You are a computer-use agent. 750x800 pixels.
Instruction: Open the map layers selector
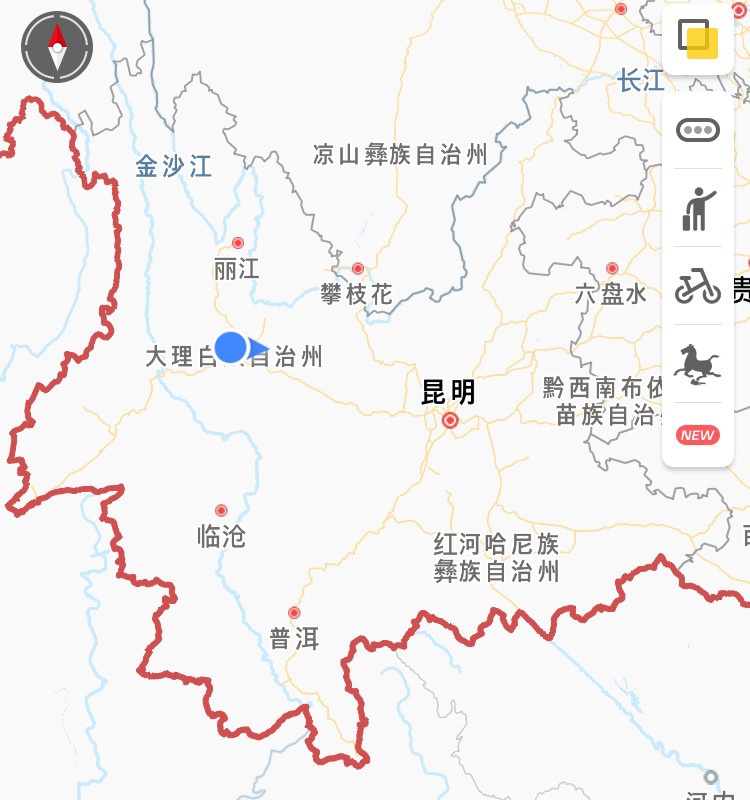(698, 39)
